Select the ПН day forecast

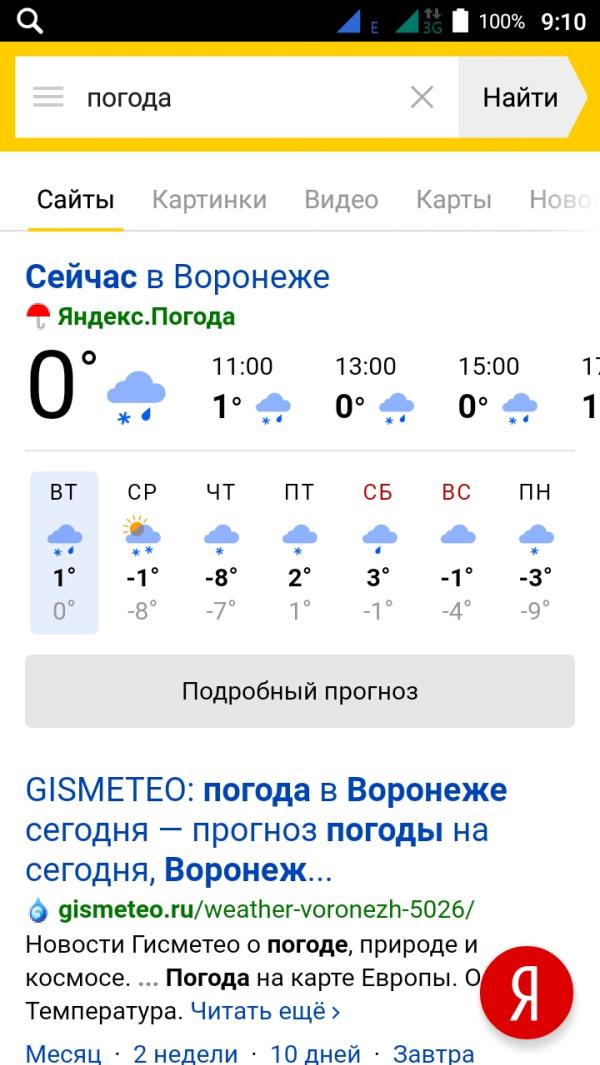point(535,552)
